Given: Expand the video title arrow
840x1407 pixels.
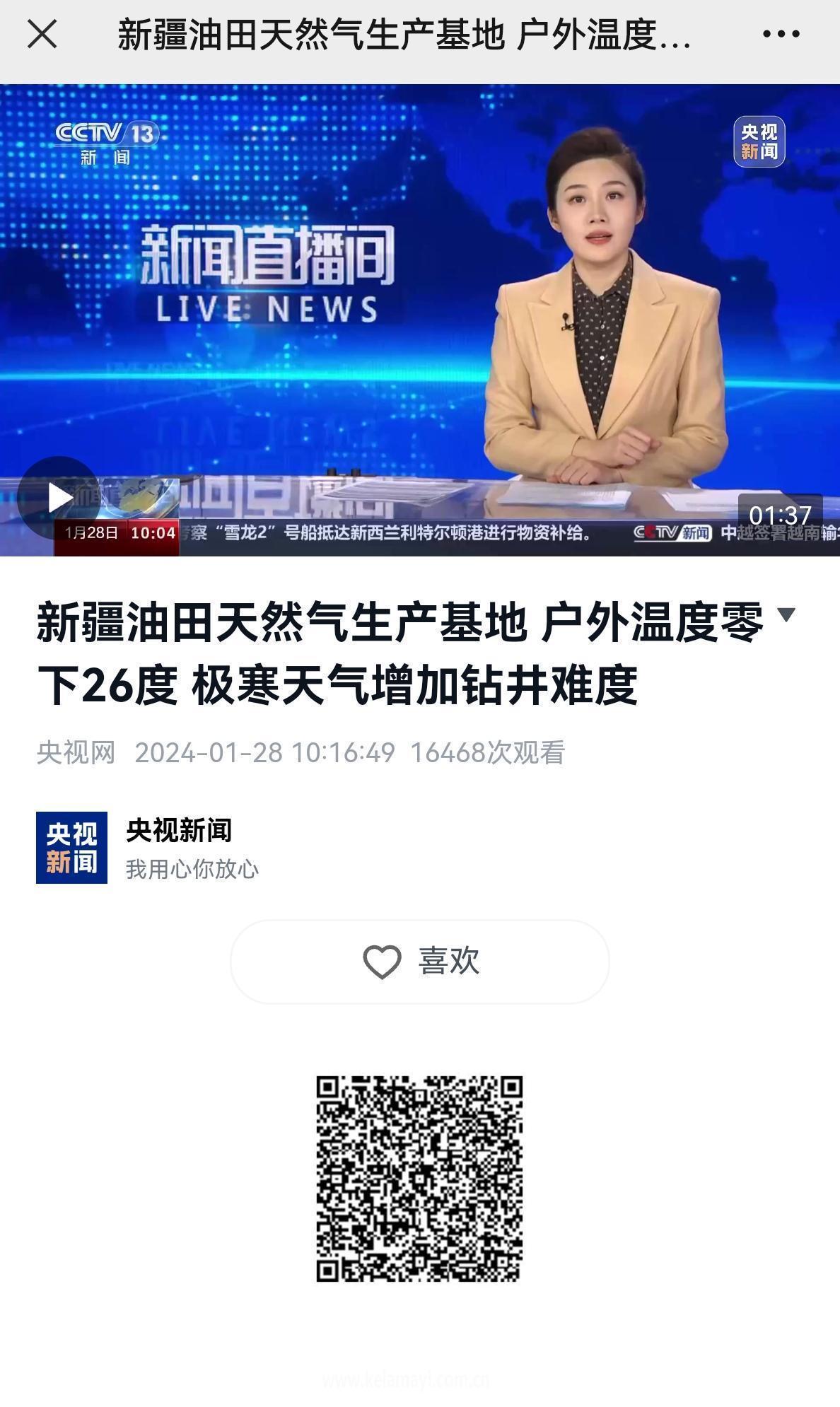Looking at the screenshot, I should tap(786, 614).
